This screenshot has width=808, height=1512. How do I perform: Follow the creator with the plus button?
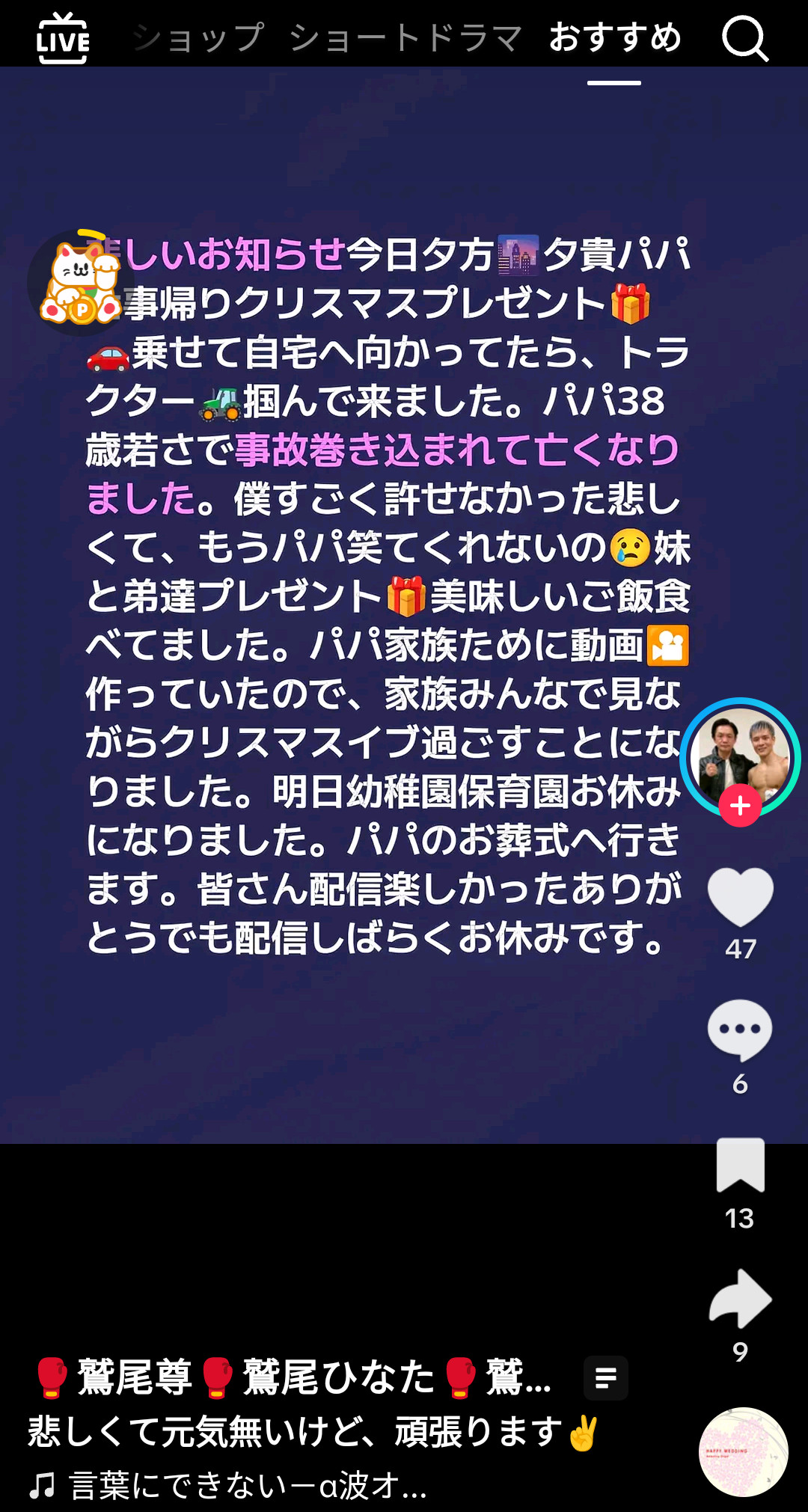(x=740, y=806)
